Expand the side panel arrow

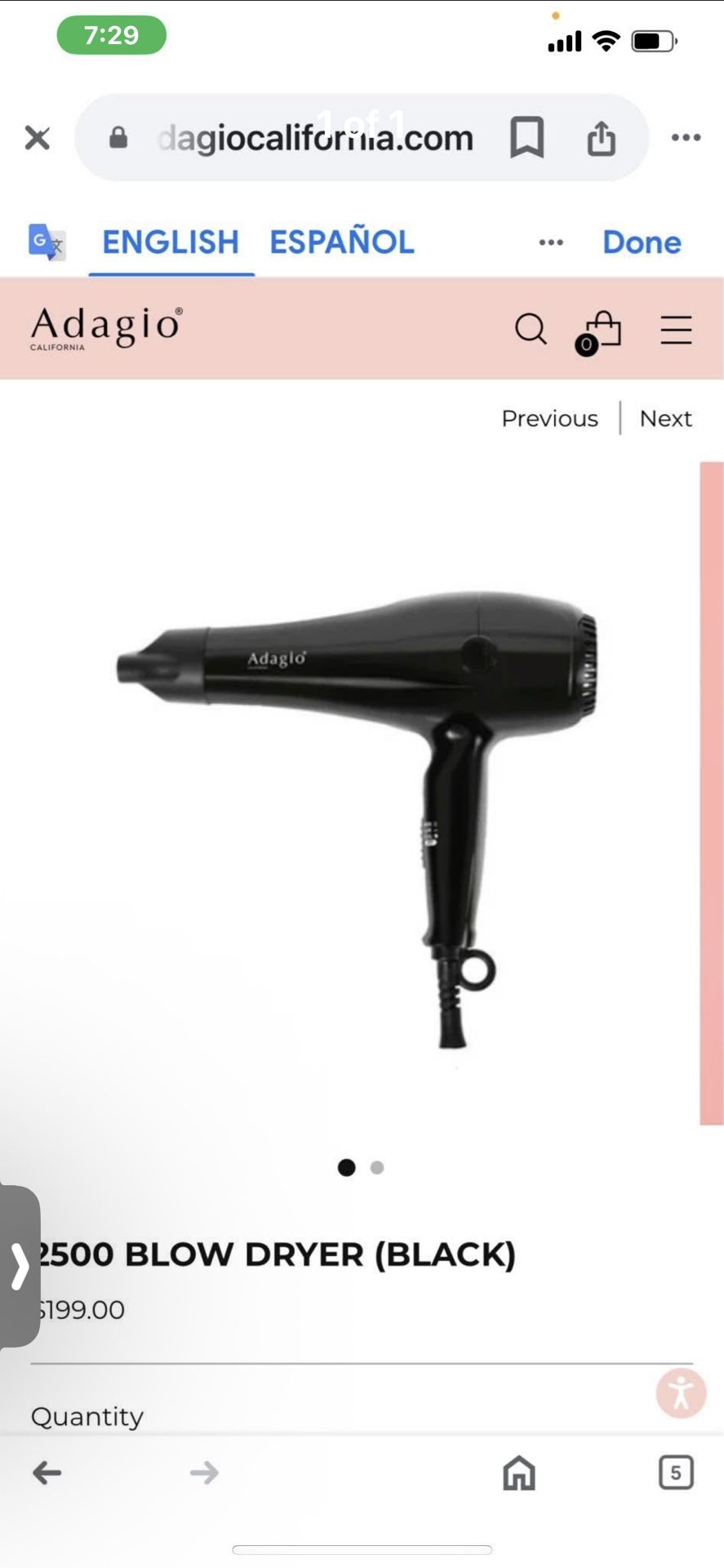coord(20,1267)
